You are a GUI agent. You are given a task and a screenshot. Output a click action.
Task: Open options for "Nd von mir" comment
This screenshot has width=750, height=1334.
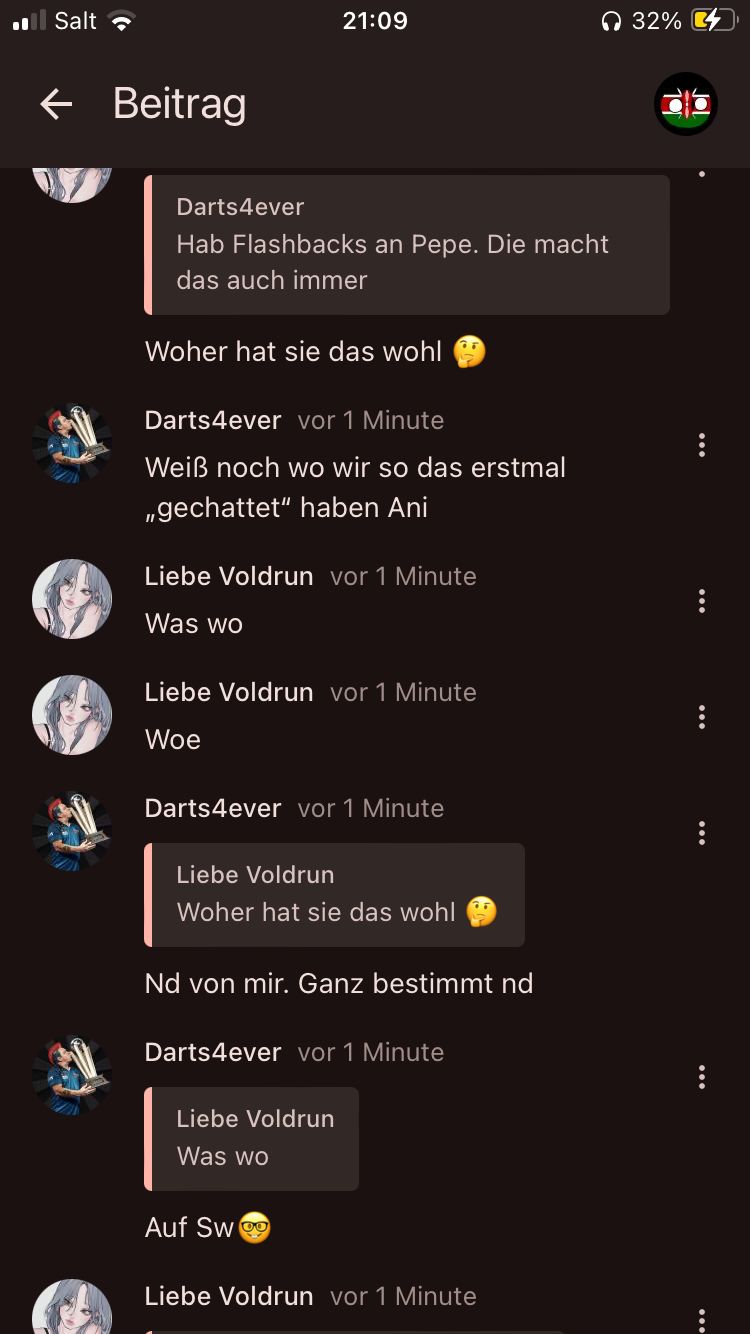coord(702,833)
